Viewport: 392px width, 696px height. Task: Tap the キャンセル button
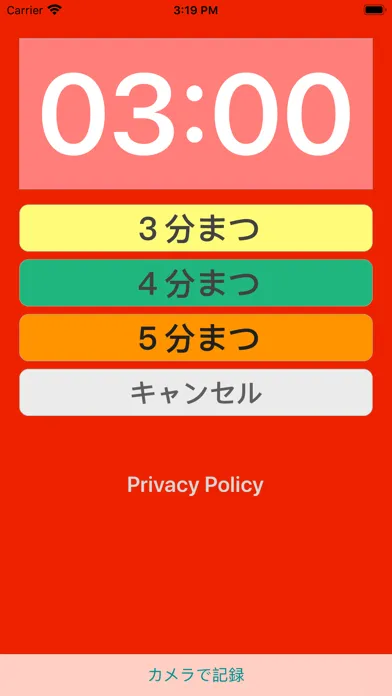click(x=196, y=393)
